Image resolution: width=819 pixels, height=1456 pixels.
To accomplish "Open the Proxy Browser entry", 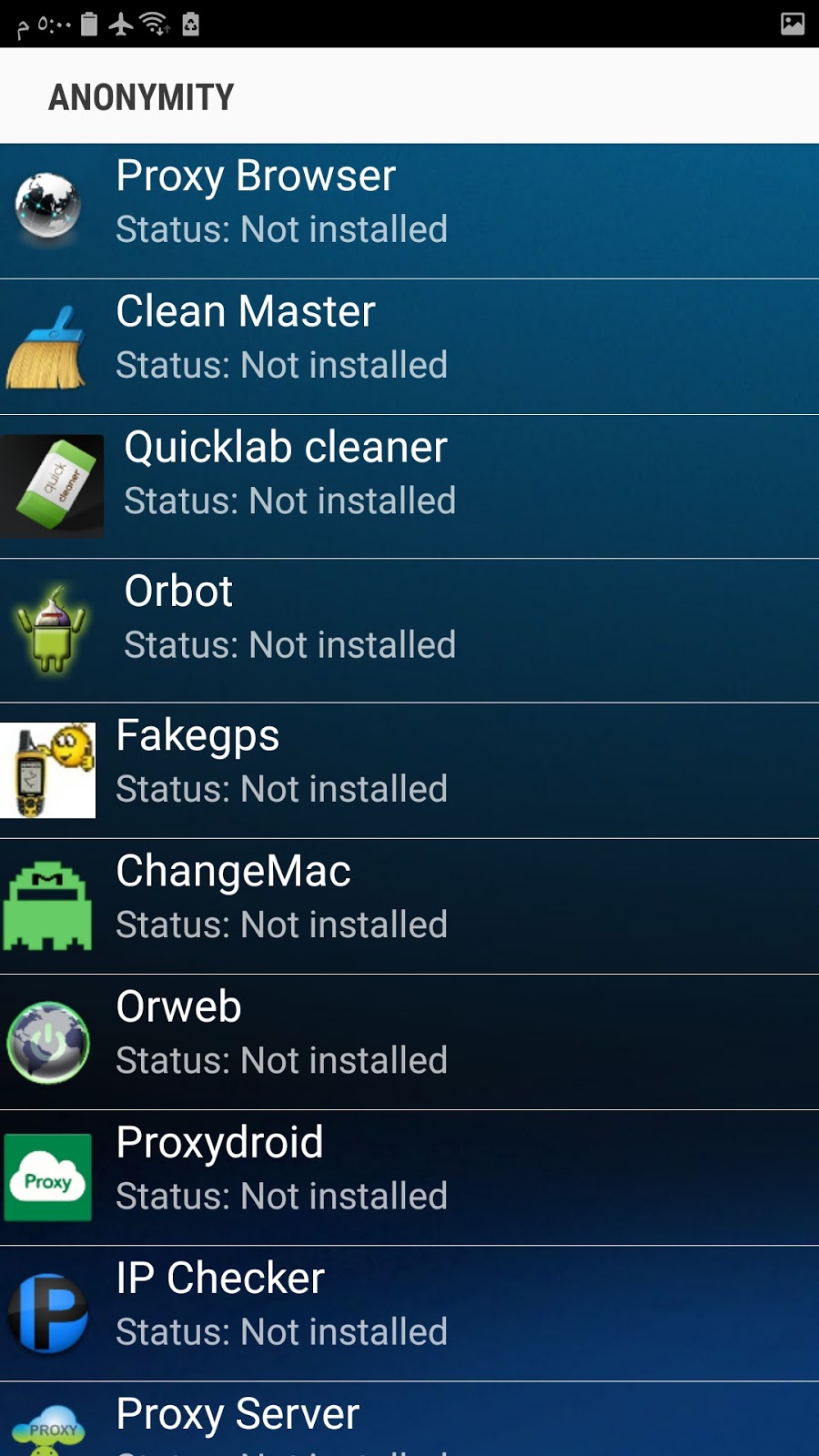I will tap(409, 210).
